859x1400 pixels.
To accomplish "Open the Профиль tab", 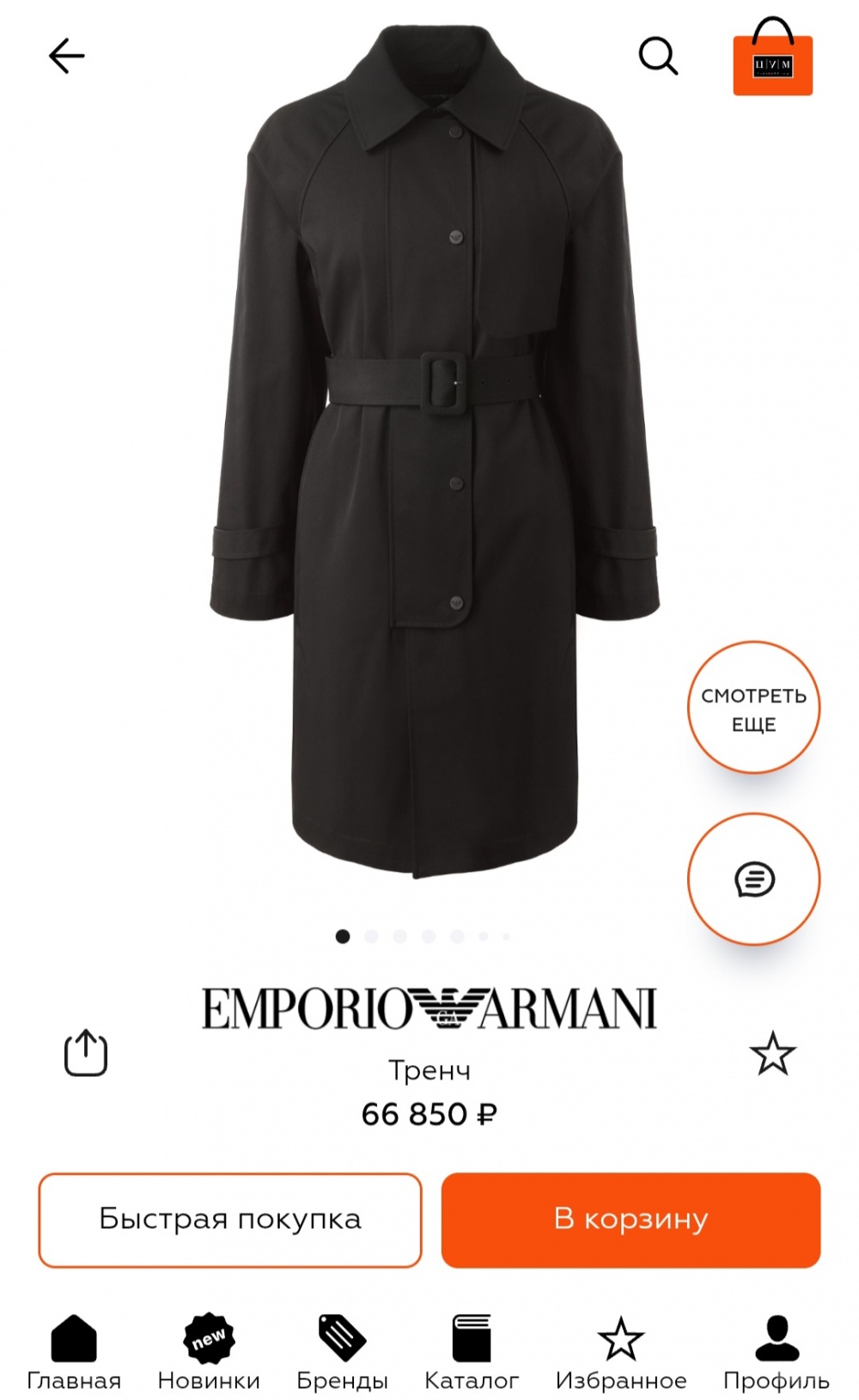I will click(777, 1352).
